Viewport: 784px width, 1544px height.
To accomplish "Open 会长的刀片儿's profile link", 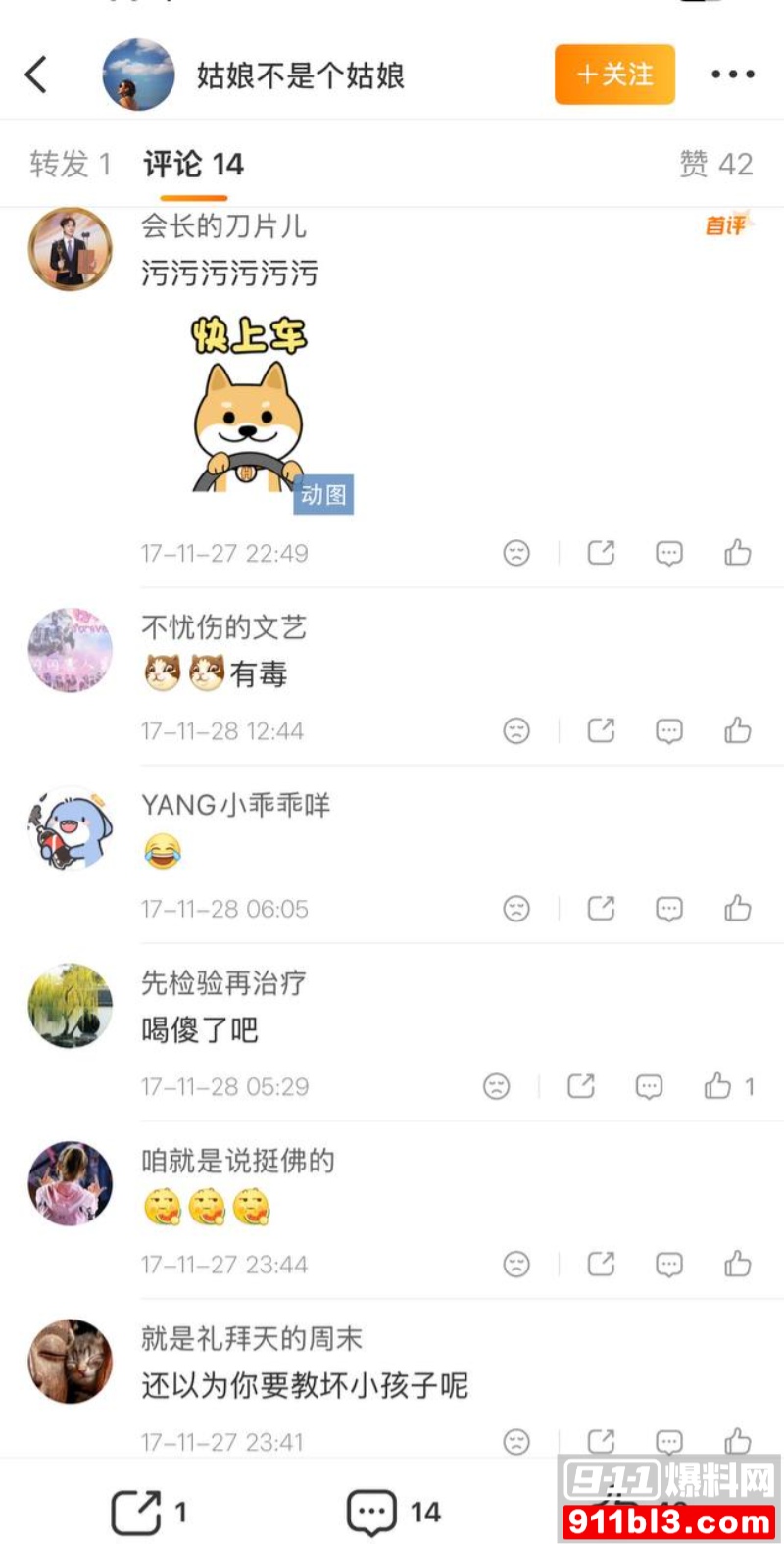I will click(221, 226).
